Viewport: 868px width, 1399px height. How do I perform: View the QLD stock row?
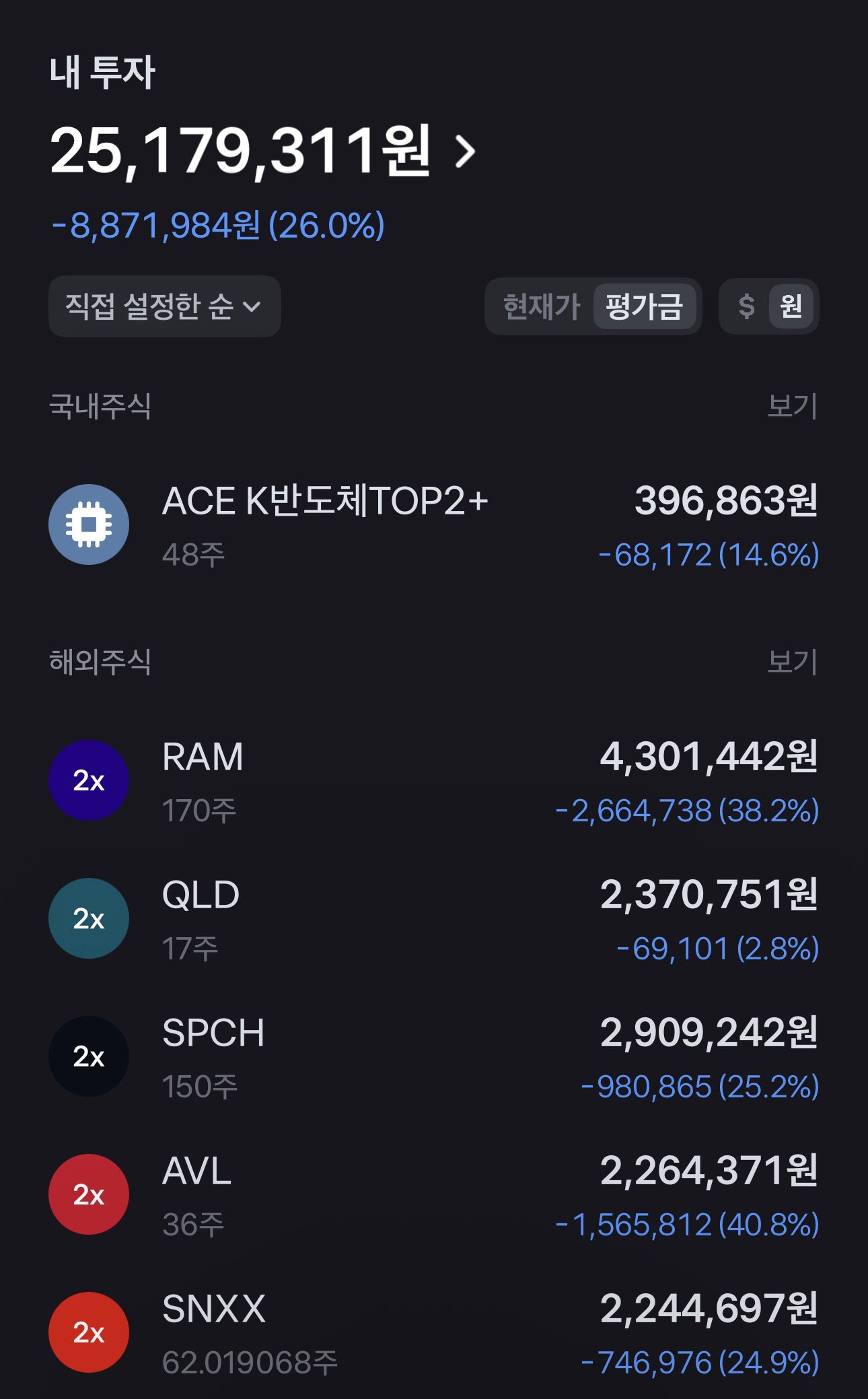click(434, 919)
